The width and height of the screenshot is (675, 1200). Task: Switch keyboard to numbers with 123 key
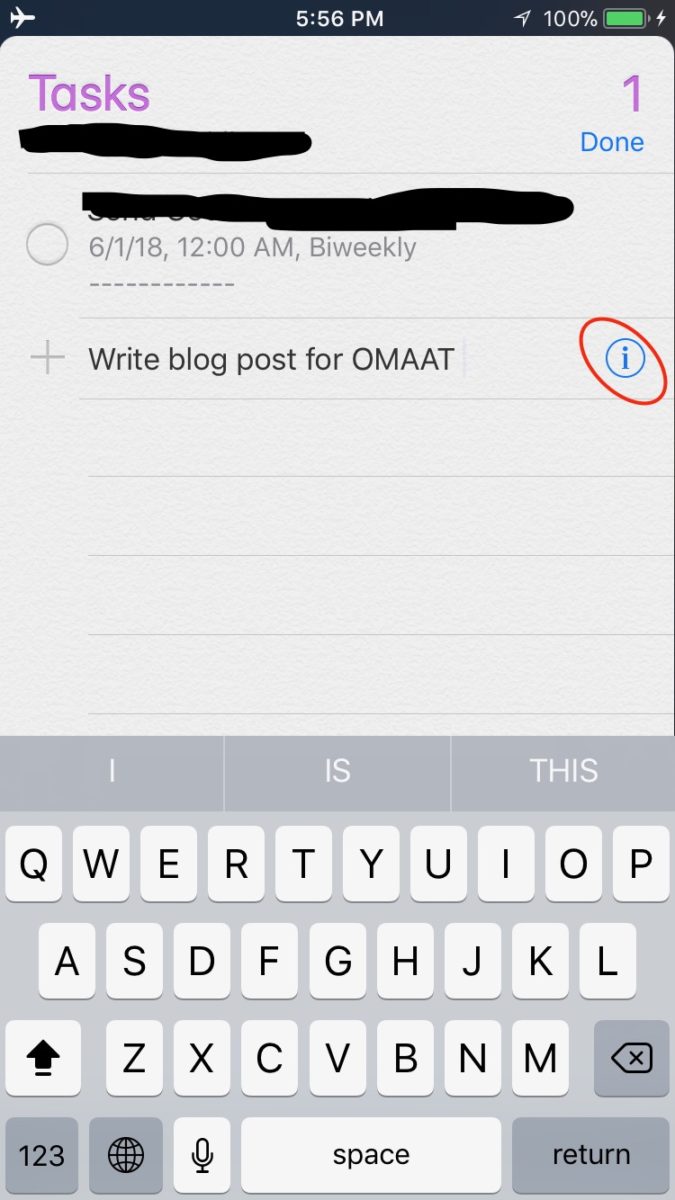(42, 1155)
